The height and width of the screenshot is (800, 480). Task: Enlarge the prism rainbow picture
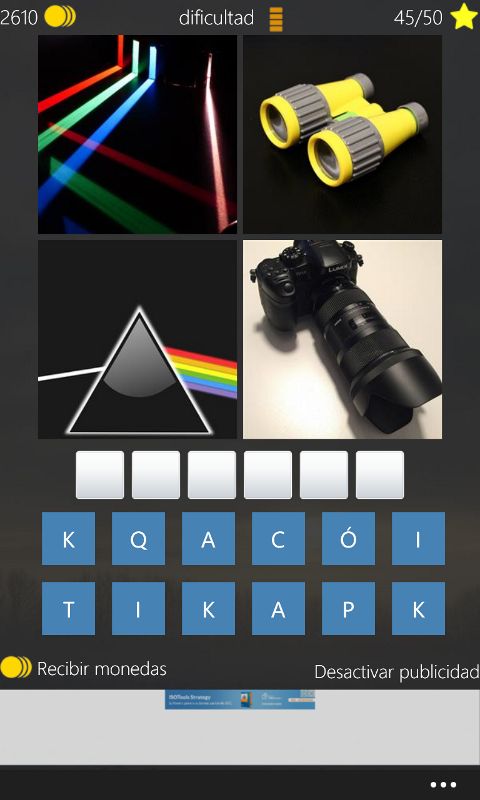[x=137, y=339]
